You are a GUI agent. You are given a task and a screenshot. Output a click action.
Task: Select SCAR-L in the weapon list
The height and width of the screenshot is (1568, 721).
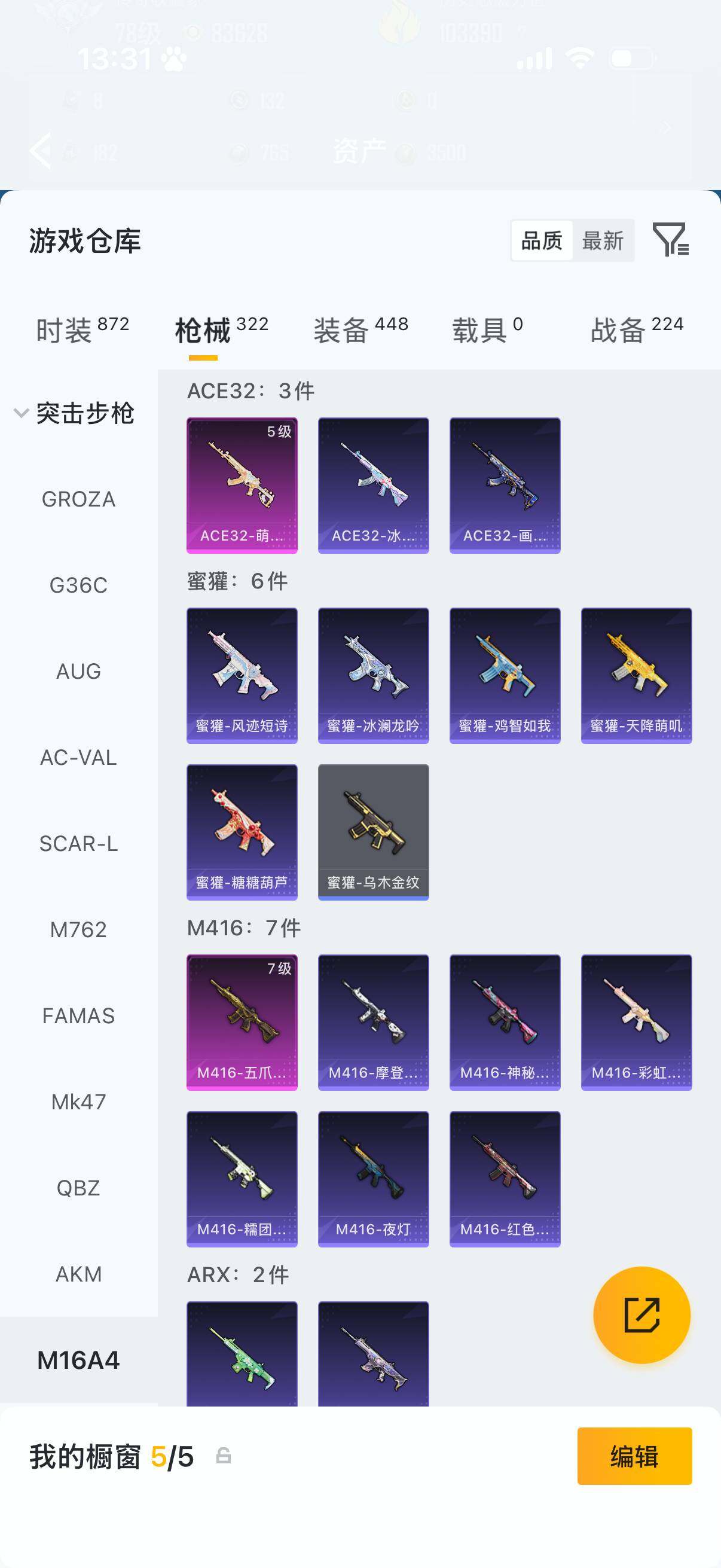pyautogui.click(x=78, y=844)
